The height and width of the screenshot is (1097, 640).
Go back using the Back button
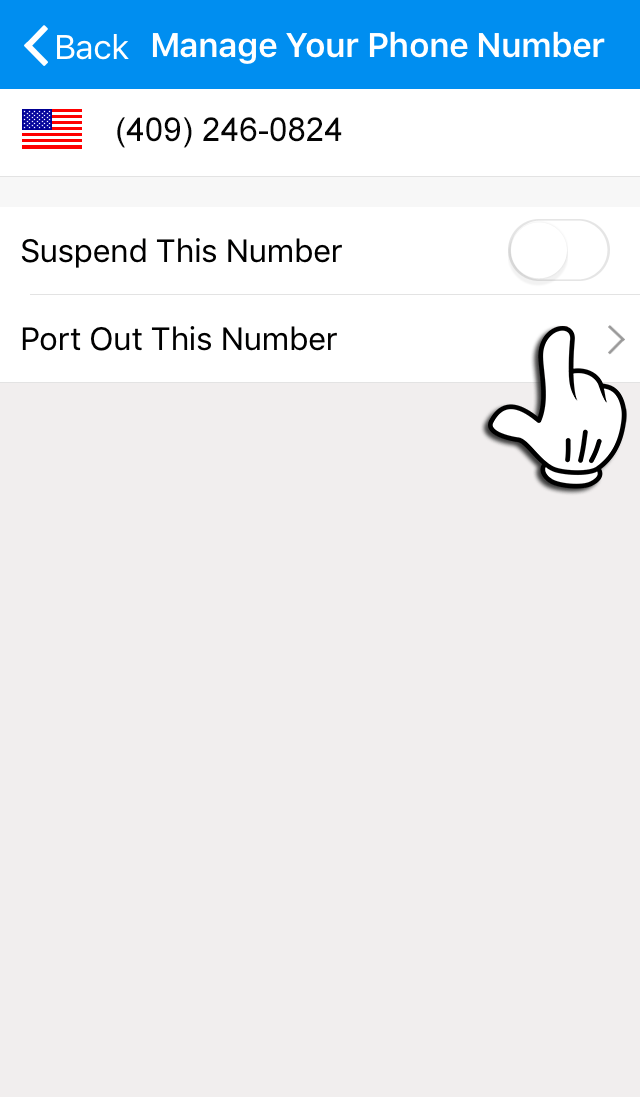76,46
